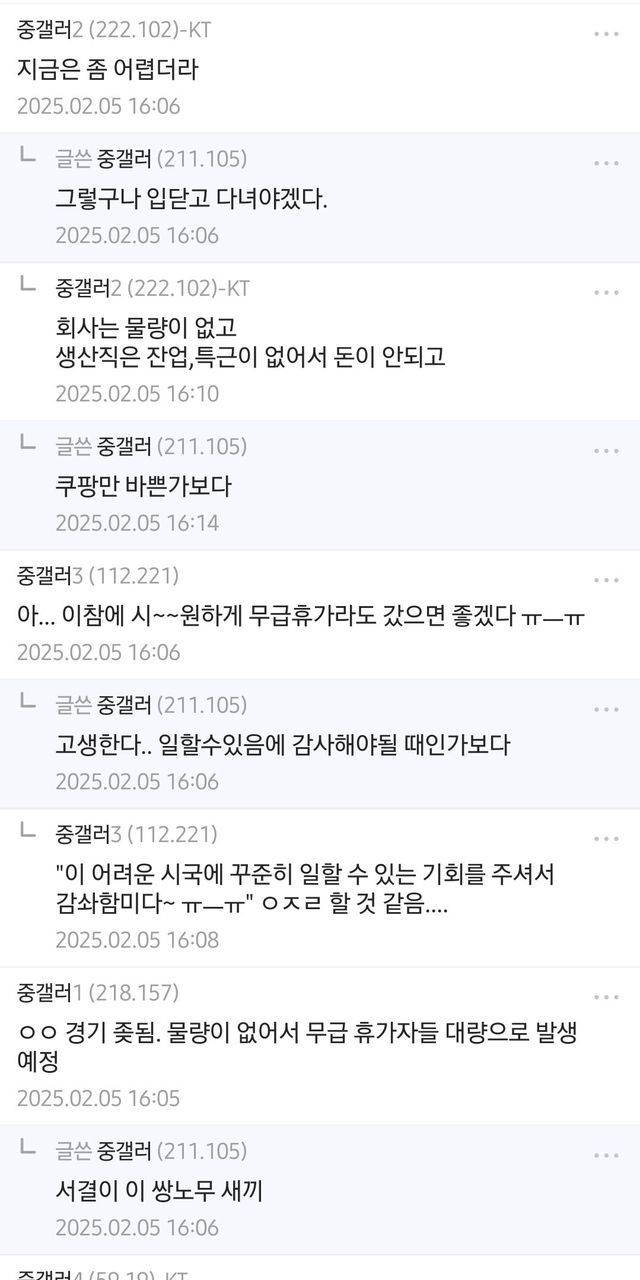
Task: Reply to 중갤러1's comment about 무급 휴가자들
Action: [300, 1047]
